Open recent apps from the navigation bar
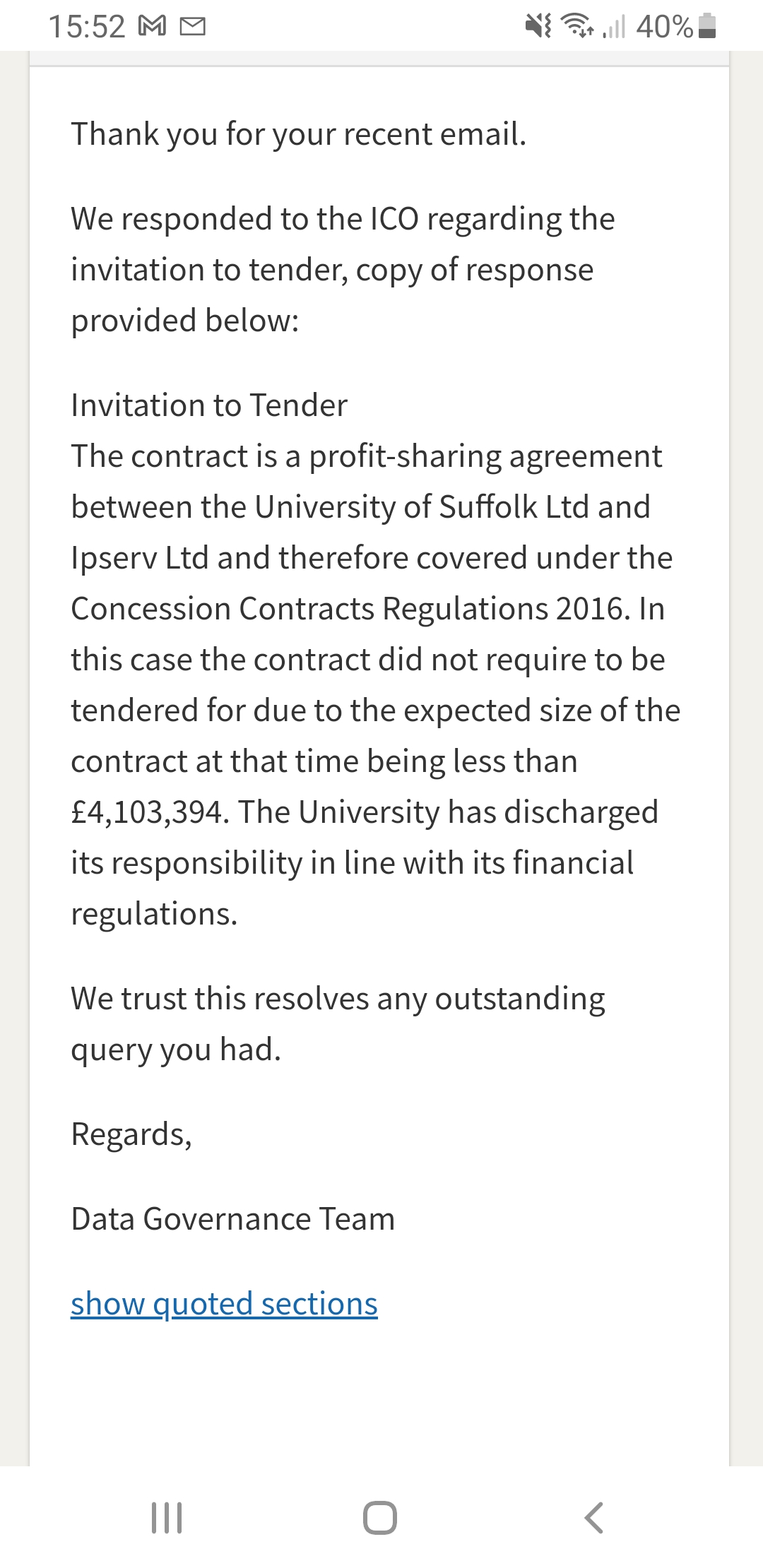The image size is (763, 1568). coord(167,1517)
